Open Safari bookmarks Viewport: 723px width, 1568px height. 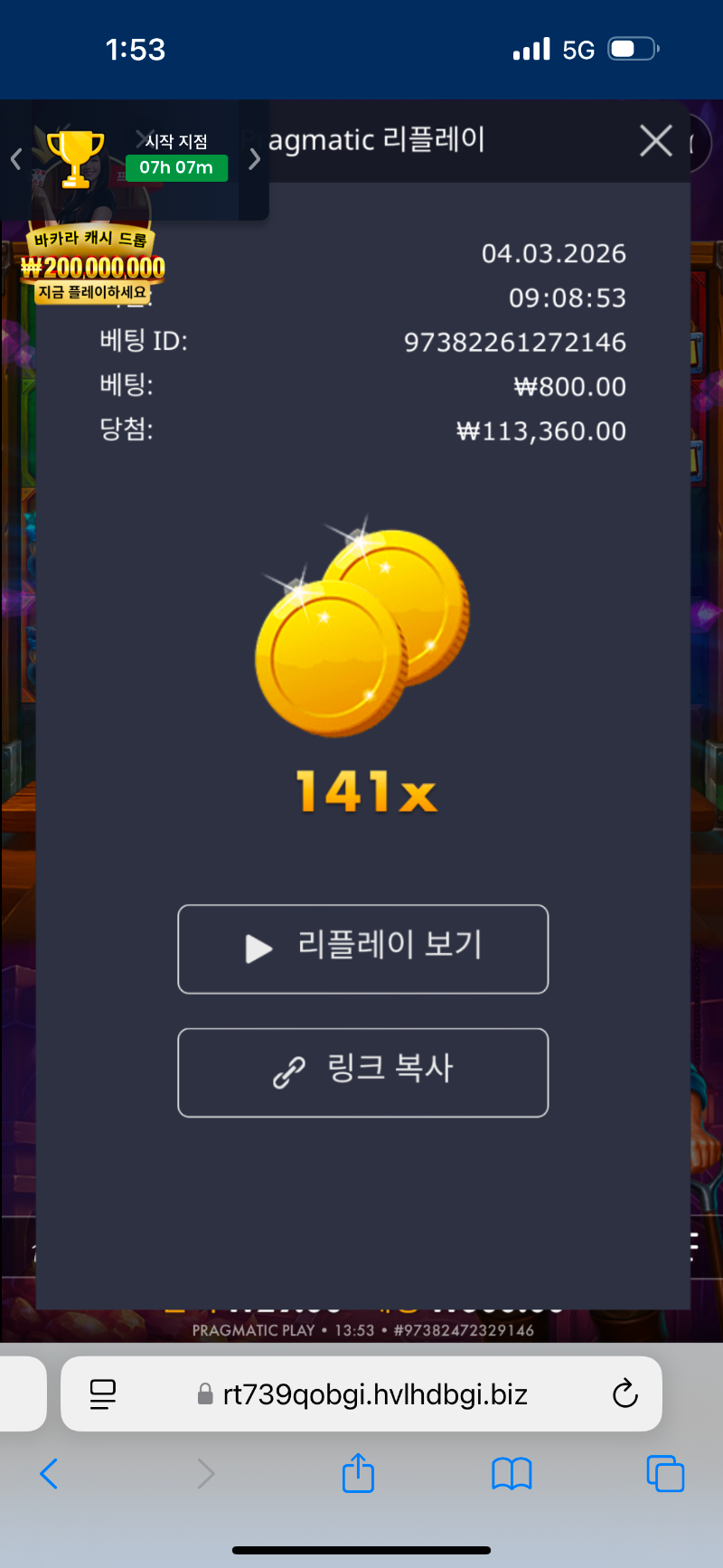pos(512,1474)
